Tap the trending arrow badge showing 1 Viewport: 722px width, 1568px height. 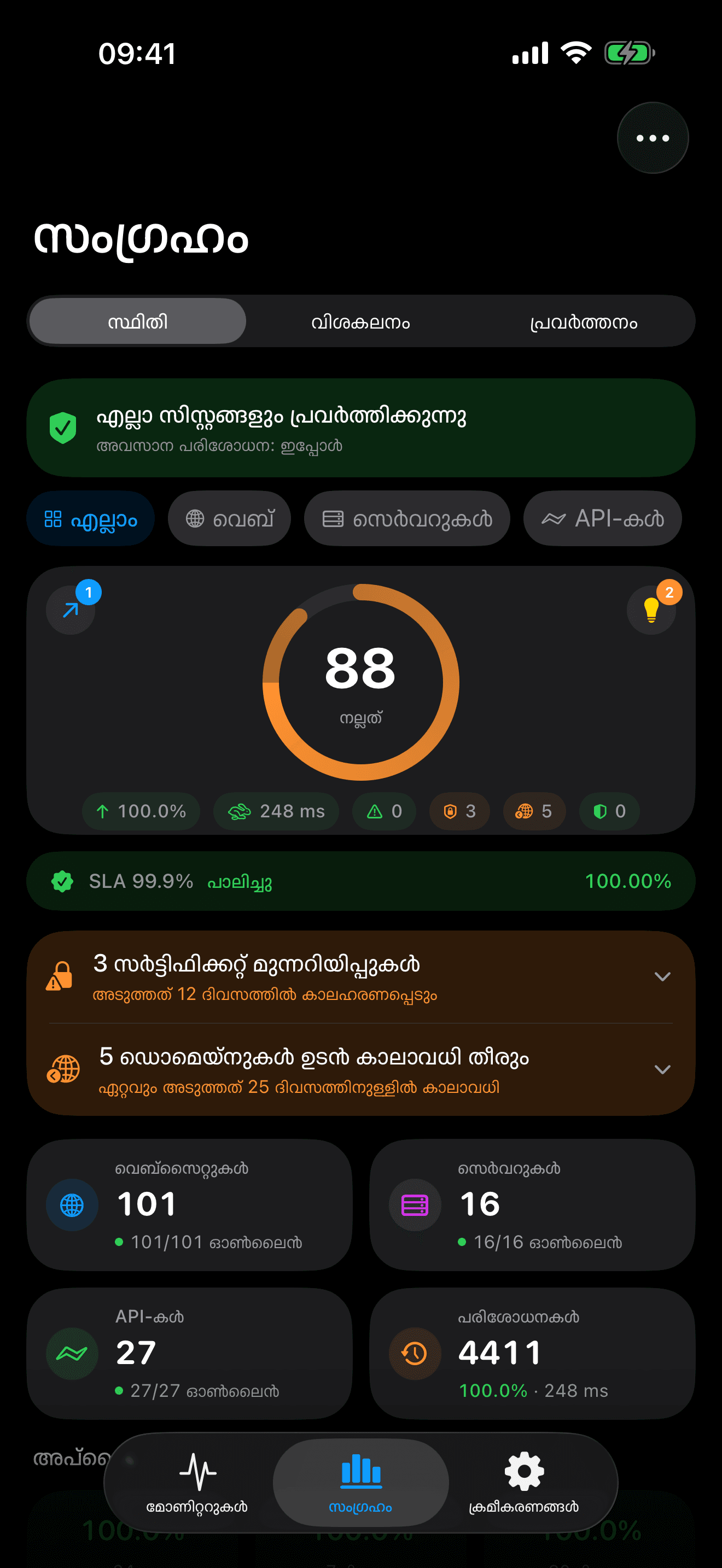[x=71, y=609]
